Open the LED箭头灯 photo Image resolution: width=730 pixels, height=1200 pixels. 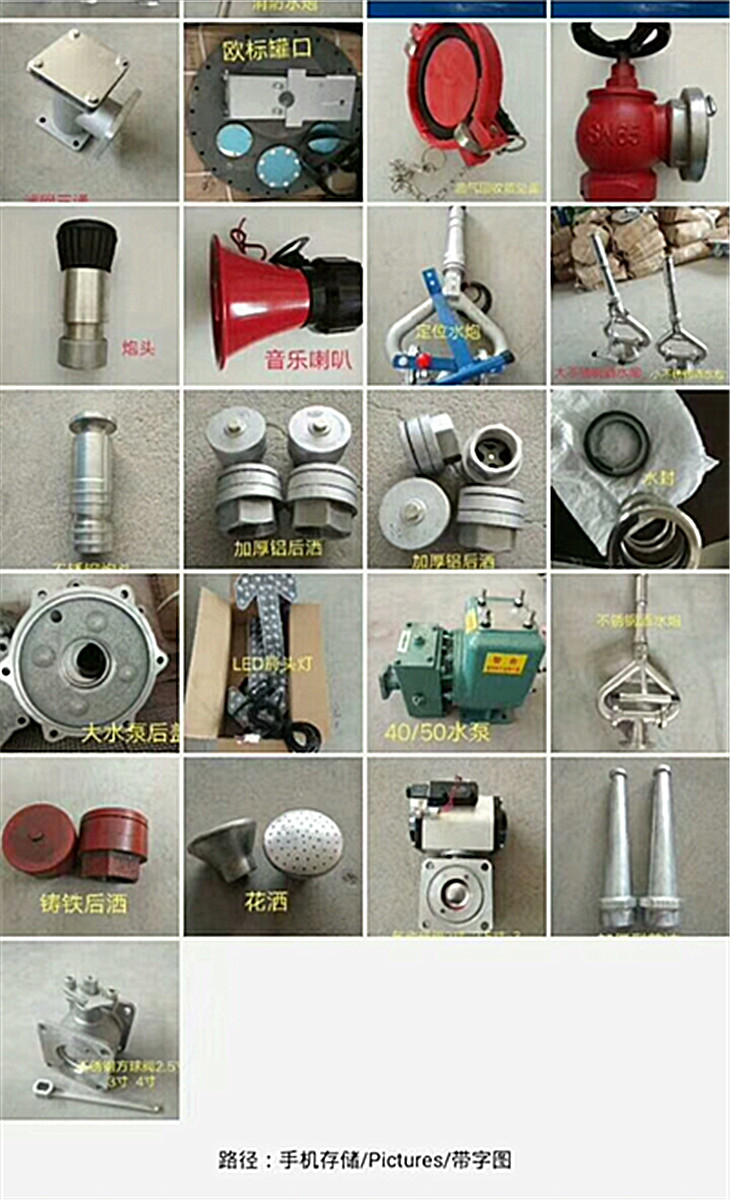(x=273, y=662)
